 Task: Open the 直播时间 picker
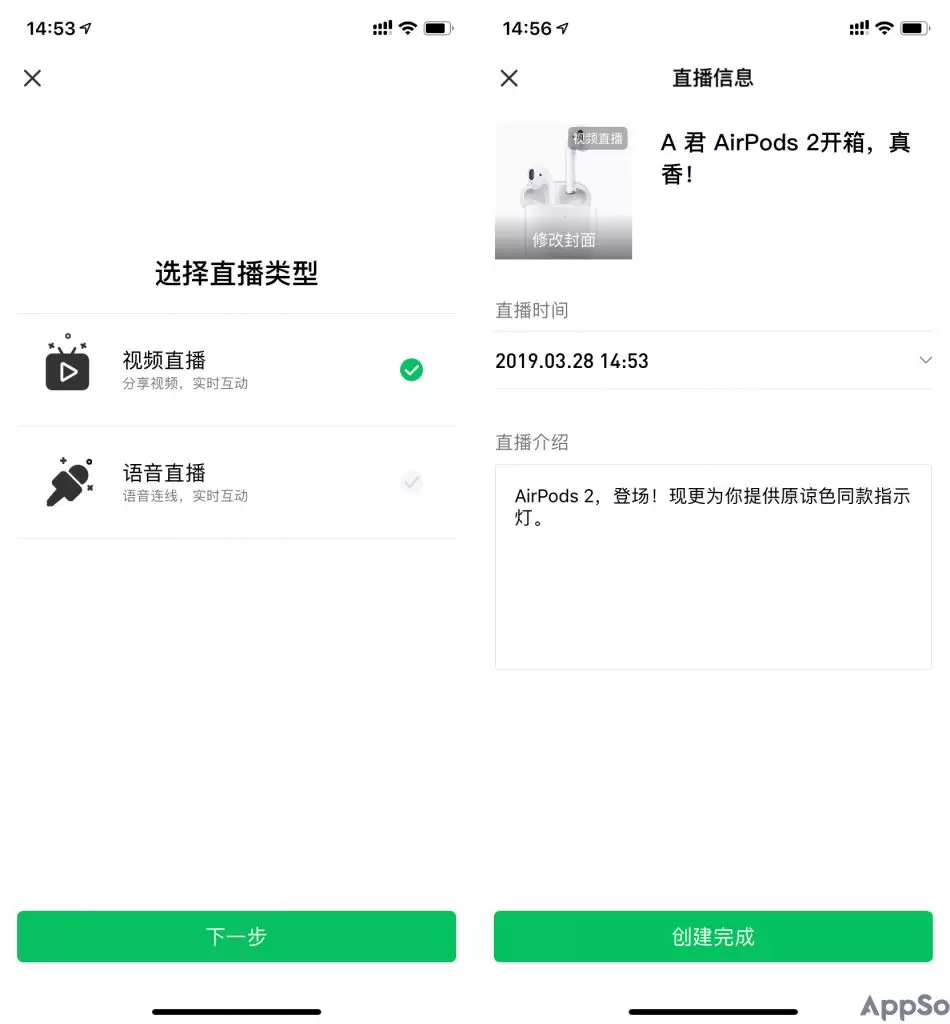[x=713, y=361]
